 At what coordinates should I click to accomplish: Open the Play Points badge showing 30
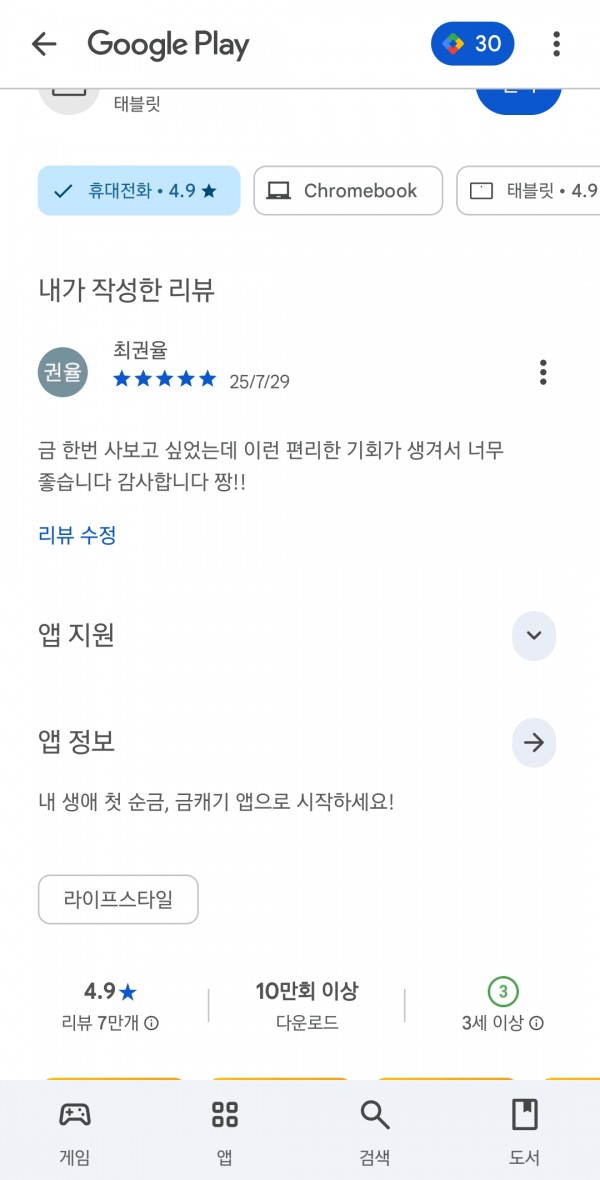coord(473,44)
